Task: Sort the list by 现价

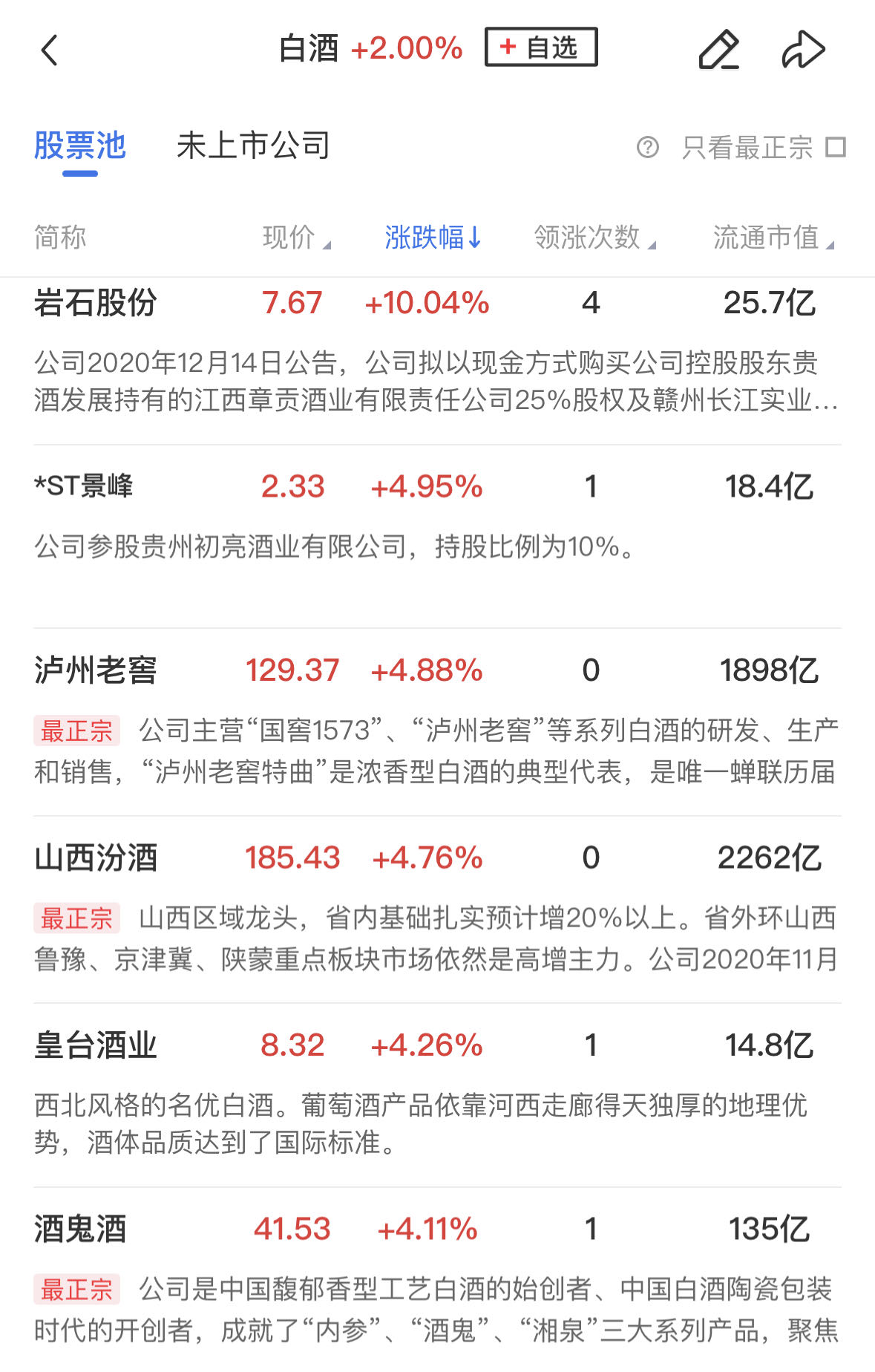Action: coord(296,238)
